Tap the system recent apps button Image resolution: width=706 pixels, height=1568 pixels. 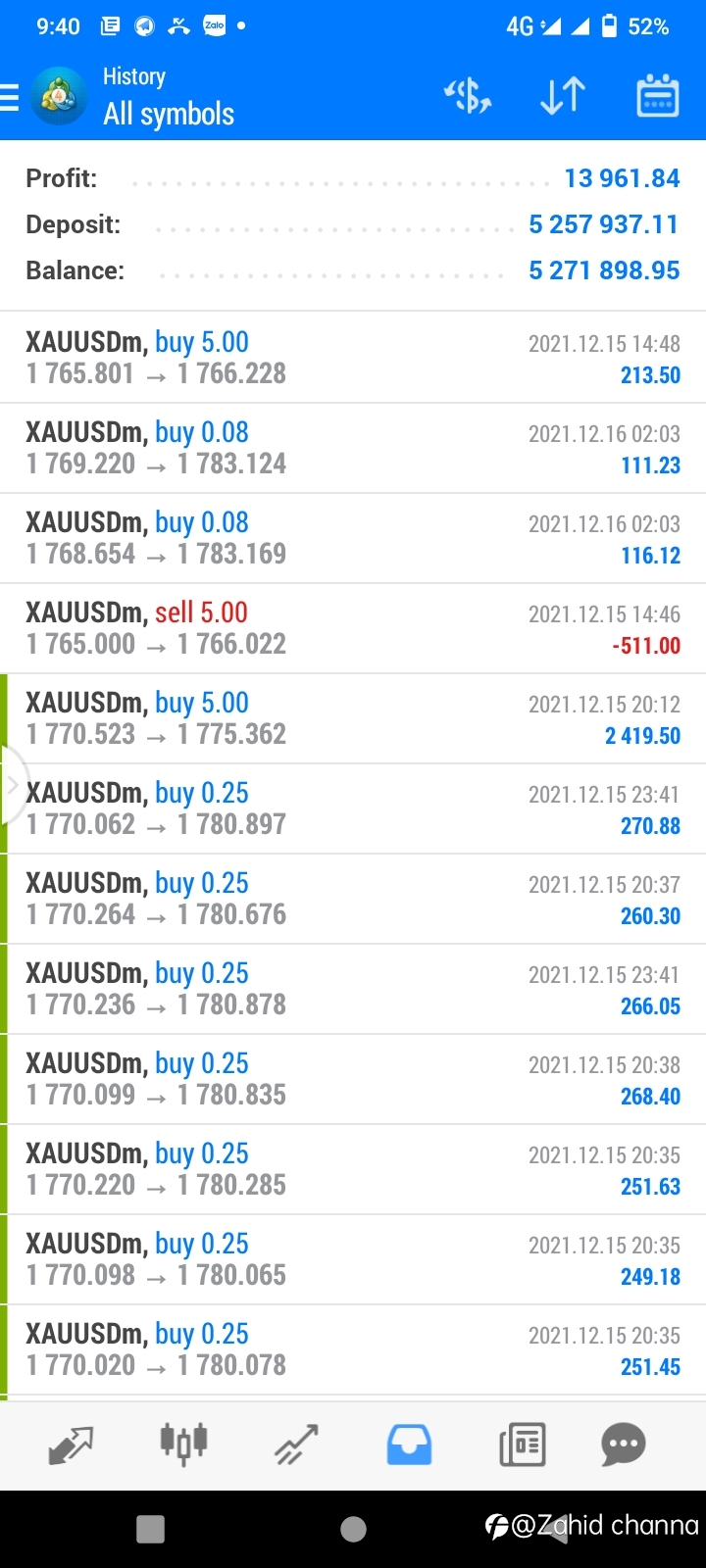(150, 1529)
